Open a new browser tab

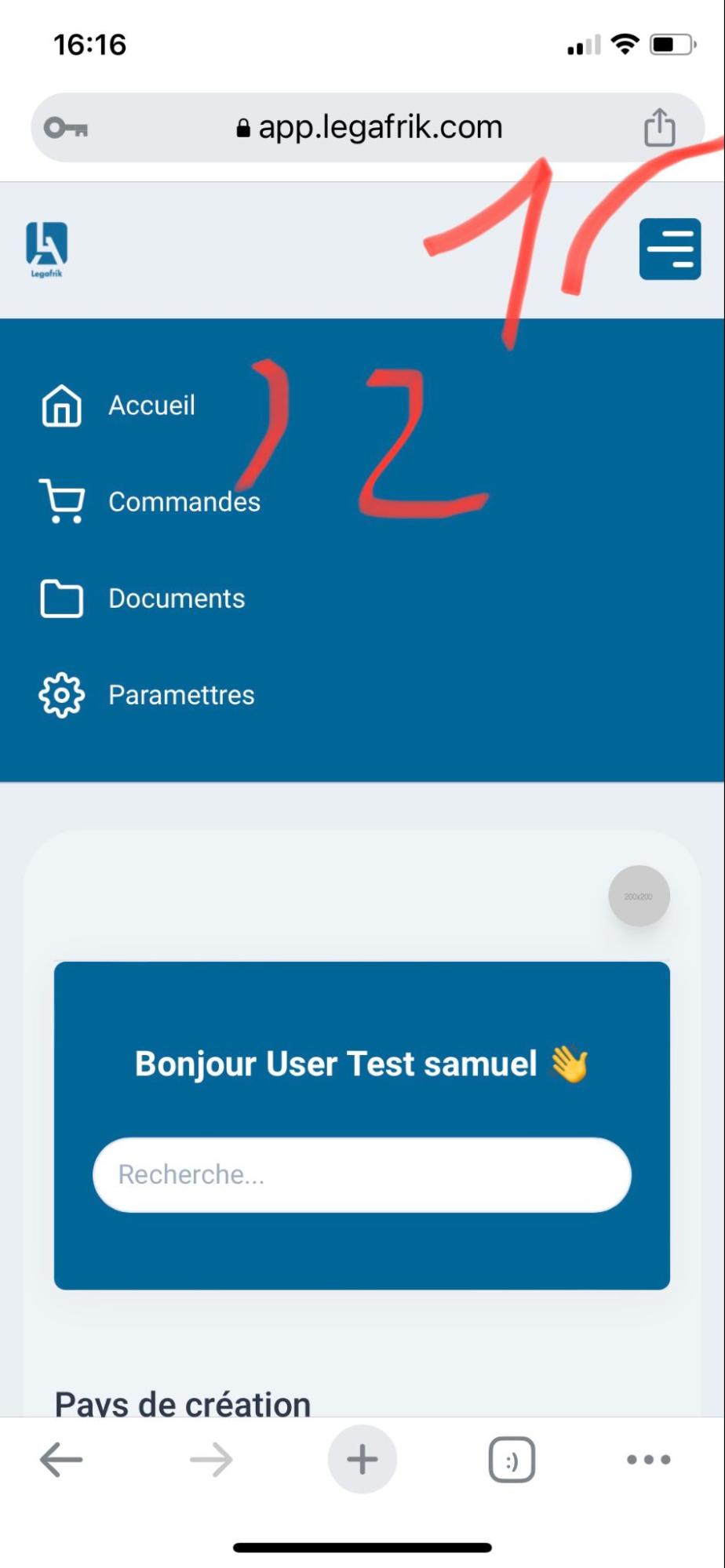(362, 1460)
